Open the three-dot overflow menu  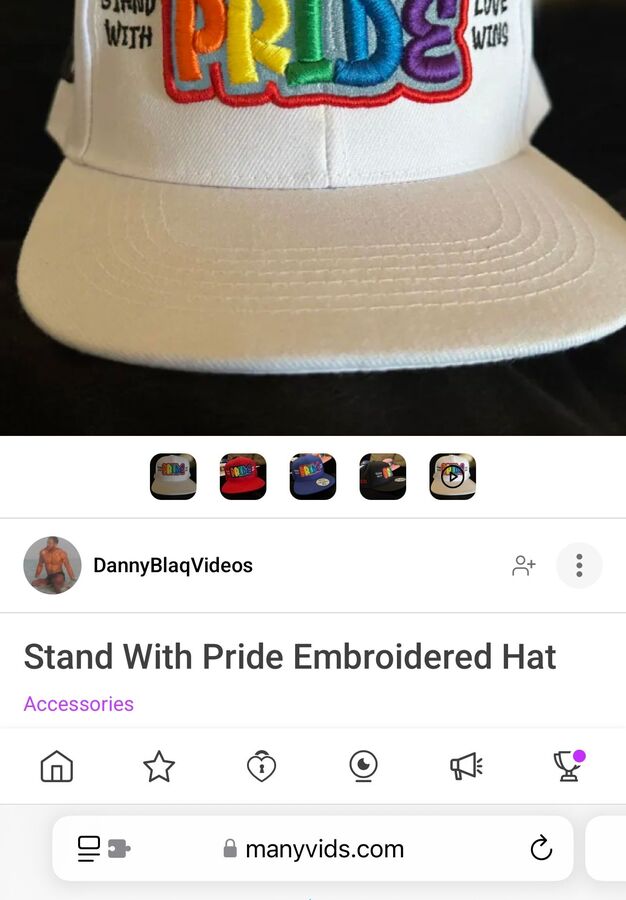pos(579,566)
